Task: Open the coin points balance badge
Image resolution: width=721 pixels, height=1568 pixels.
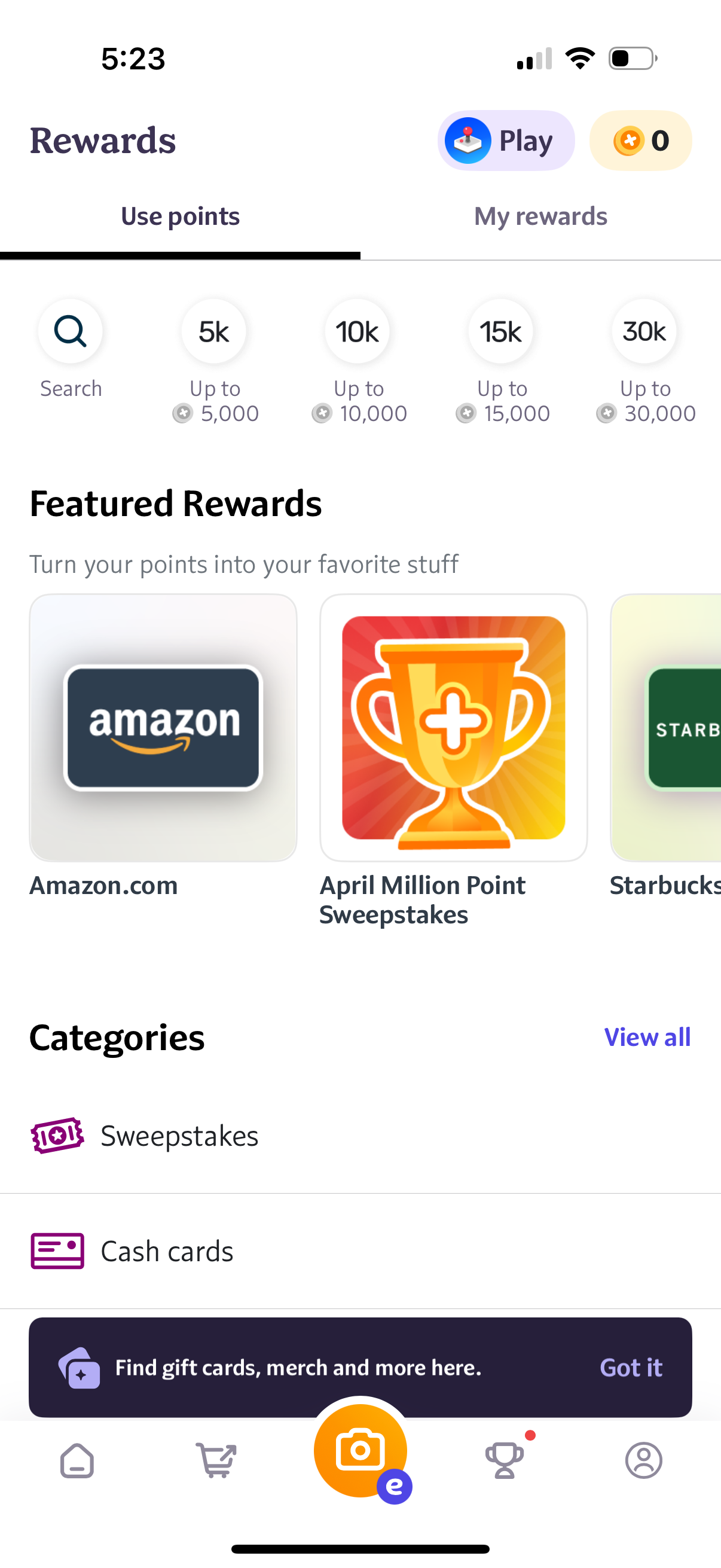Action: point(640,140)
